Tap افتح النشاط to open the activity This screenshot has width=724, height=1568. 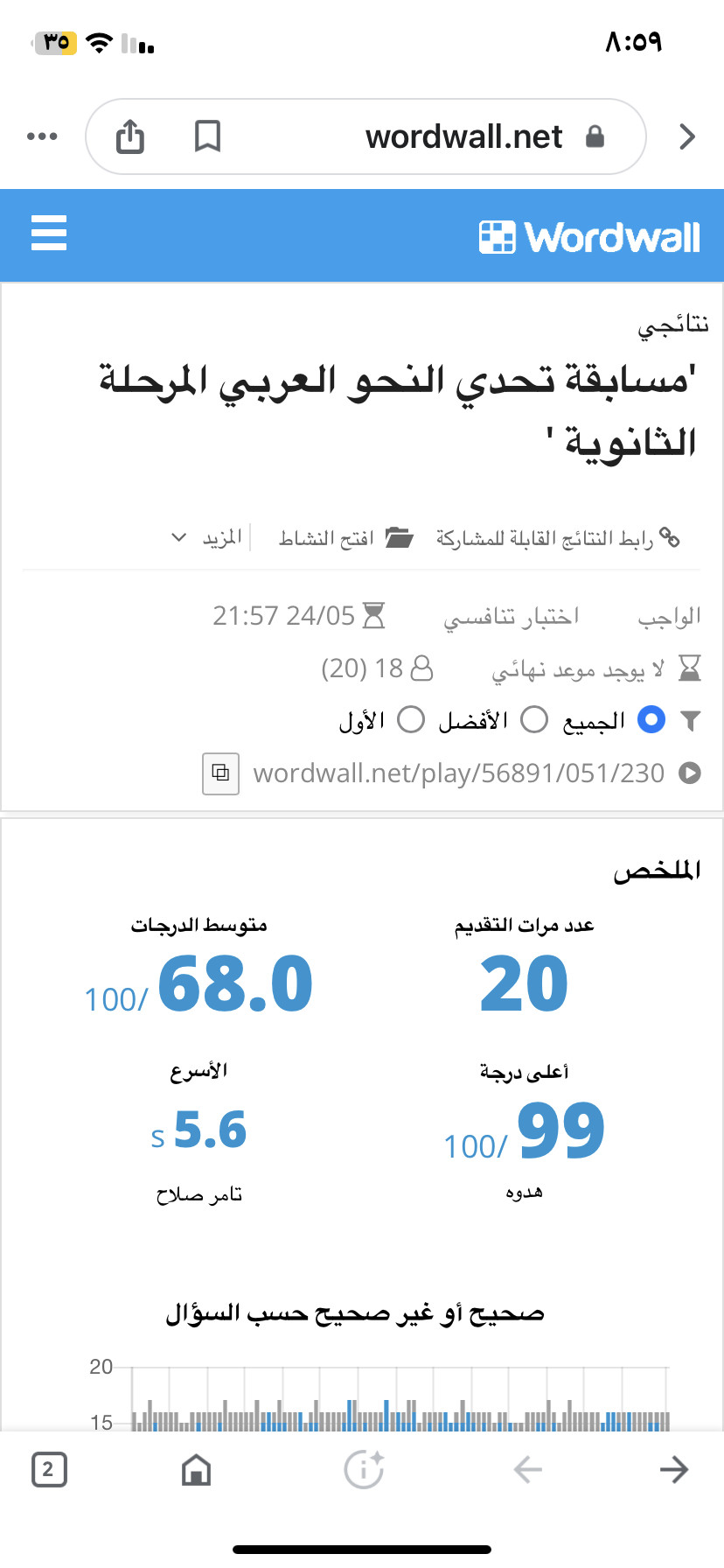(x=345, y=538)
